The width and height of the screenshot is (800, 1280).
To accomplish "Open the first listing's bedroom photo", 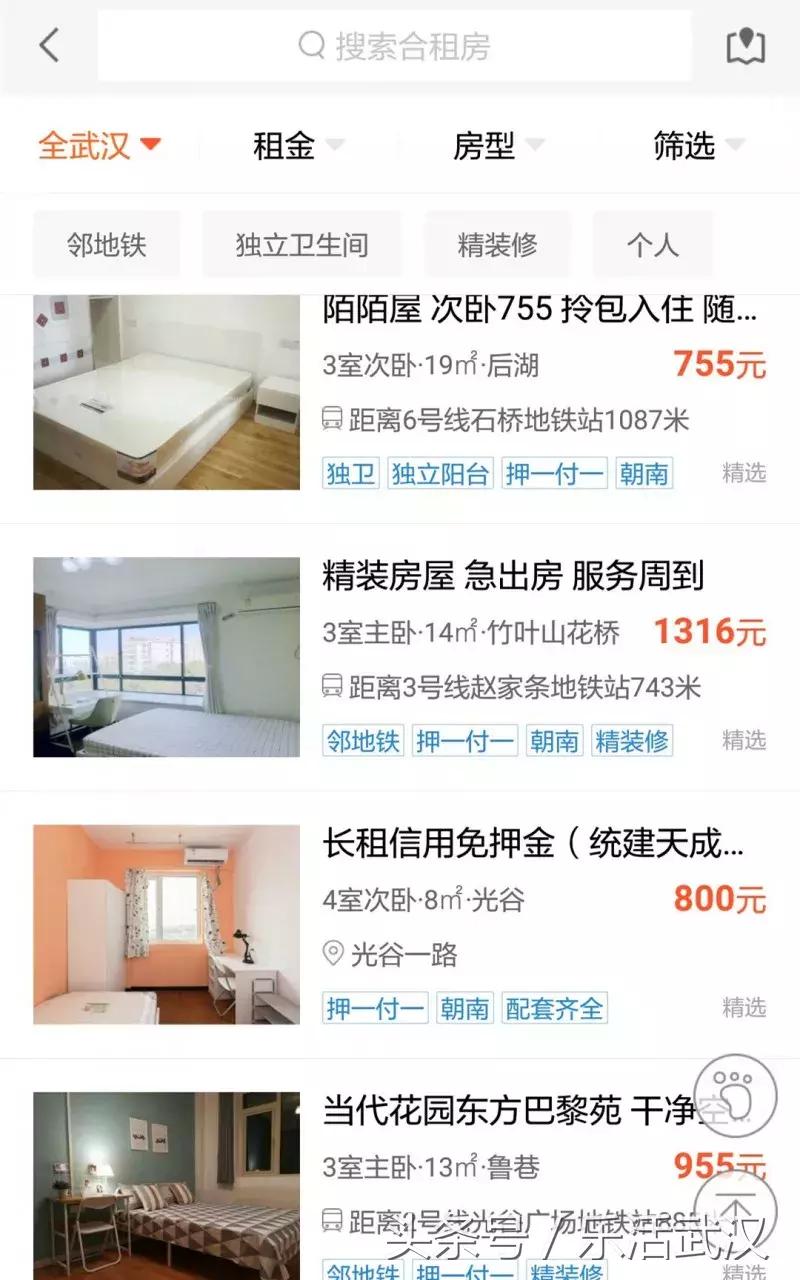I will [166, 394].
